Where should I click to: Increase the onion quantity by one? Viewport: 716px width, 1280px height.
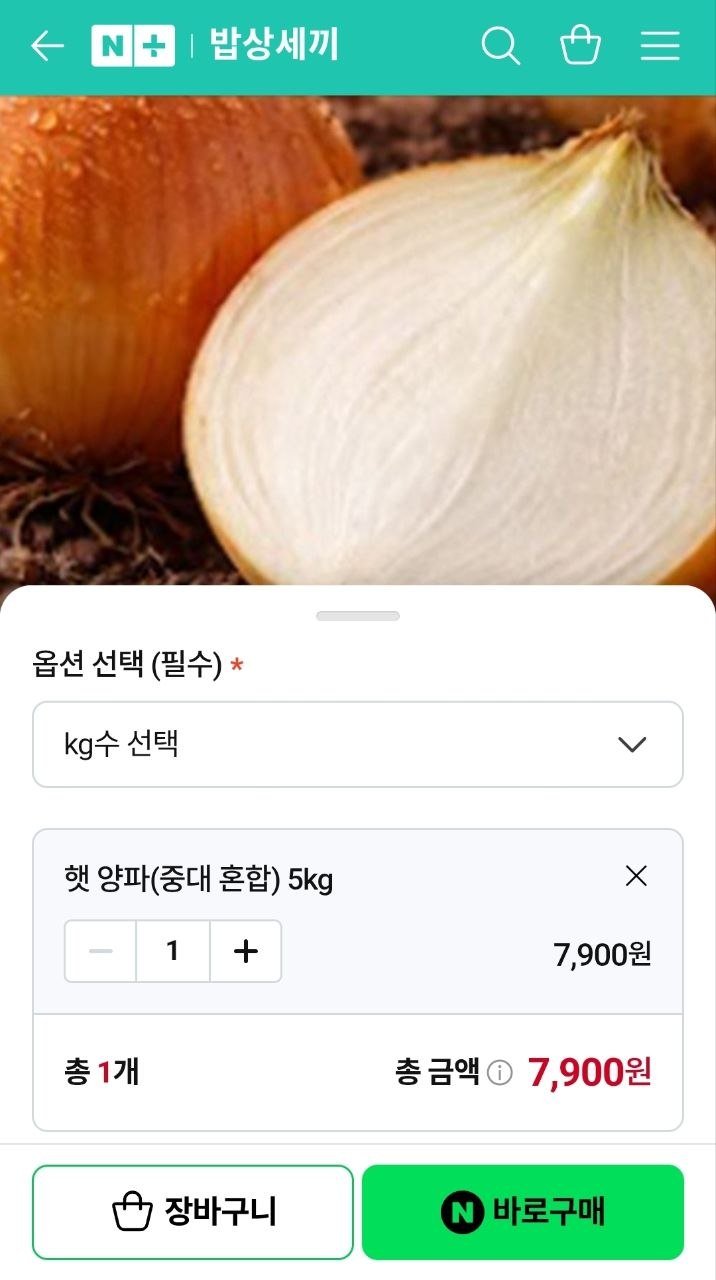(x=246, y=951)
